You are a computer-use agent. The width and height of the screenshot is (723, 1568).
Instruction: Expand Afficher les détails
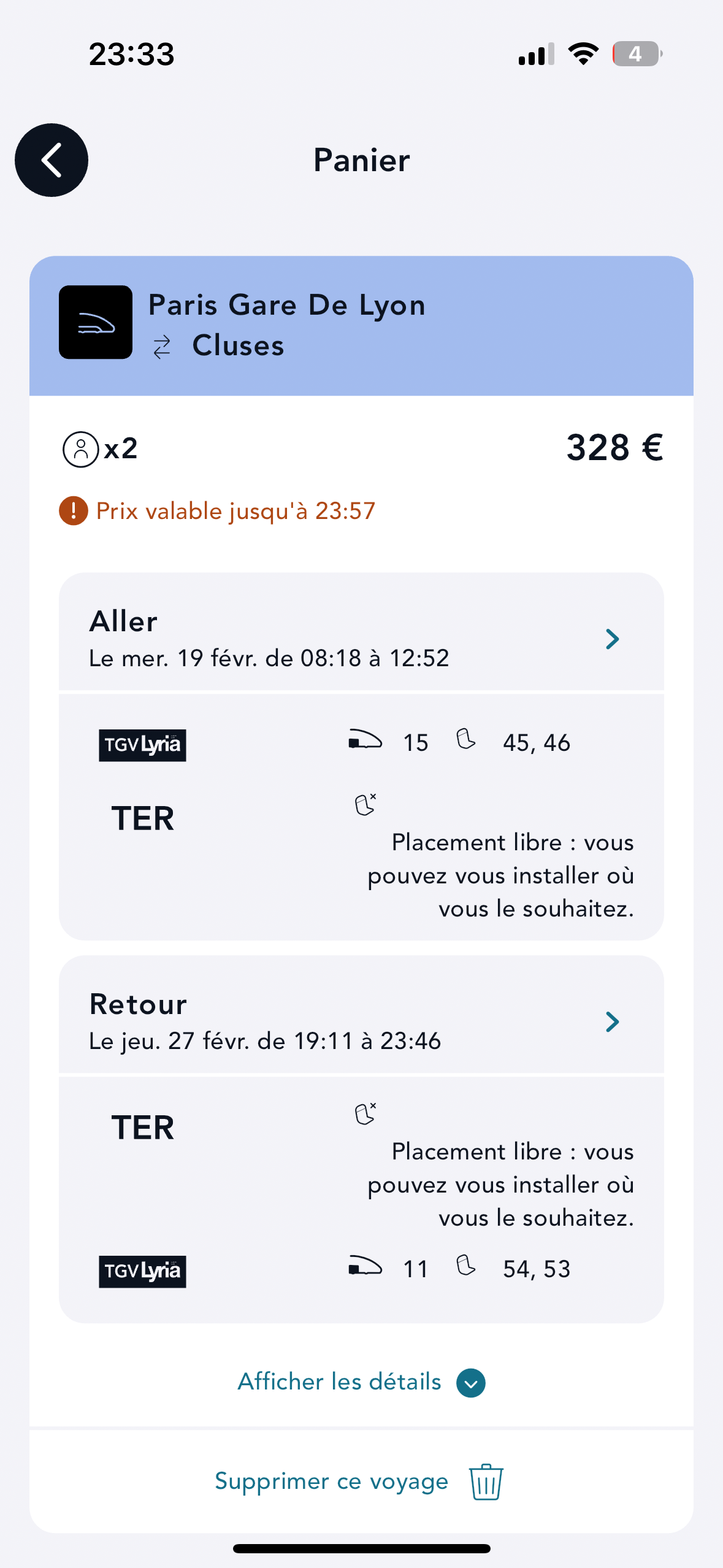(x=361, y=1383)
